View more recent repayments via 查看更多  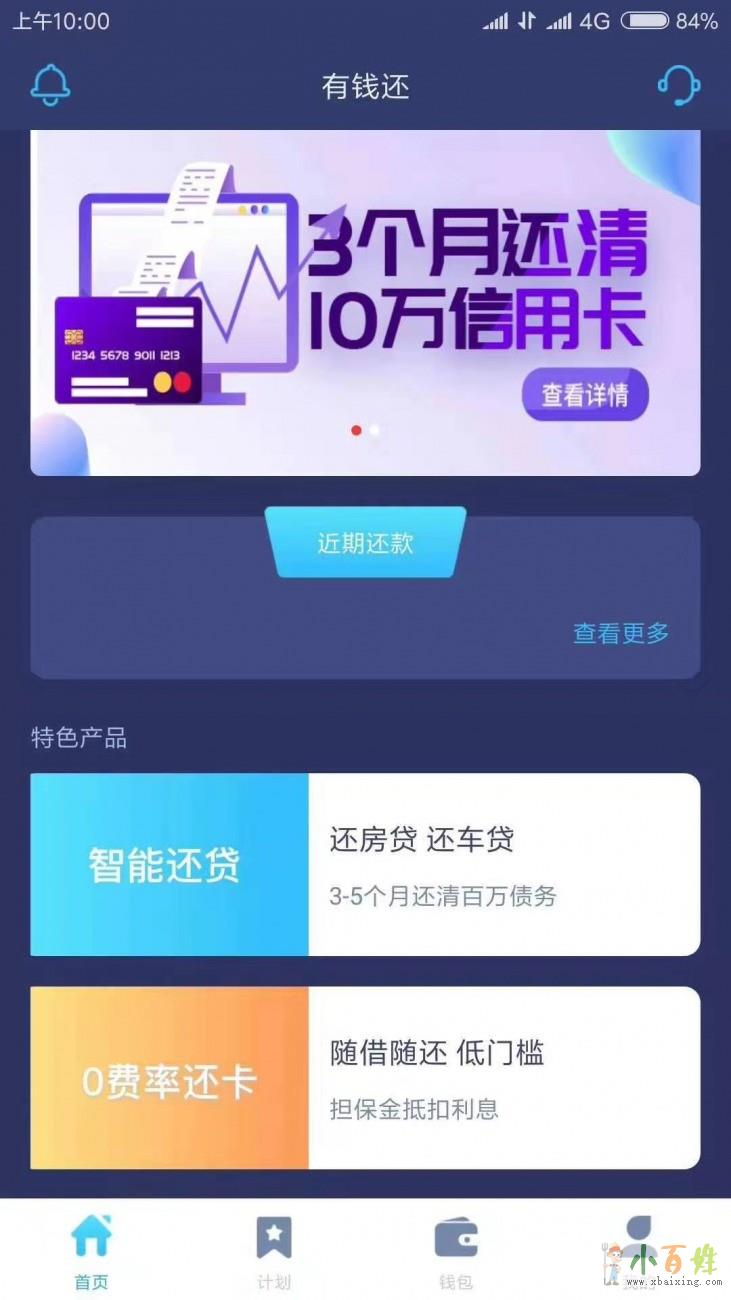pos(620,633)
